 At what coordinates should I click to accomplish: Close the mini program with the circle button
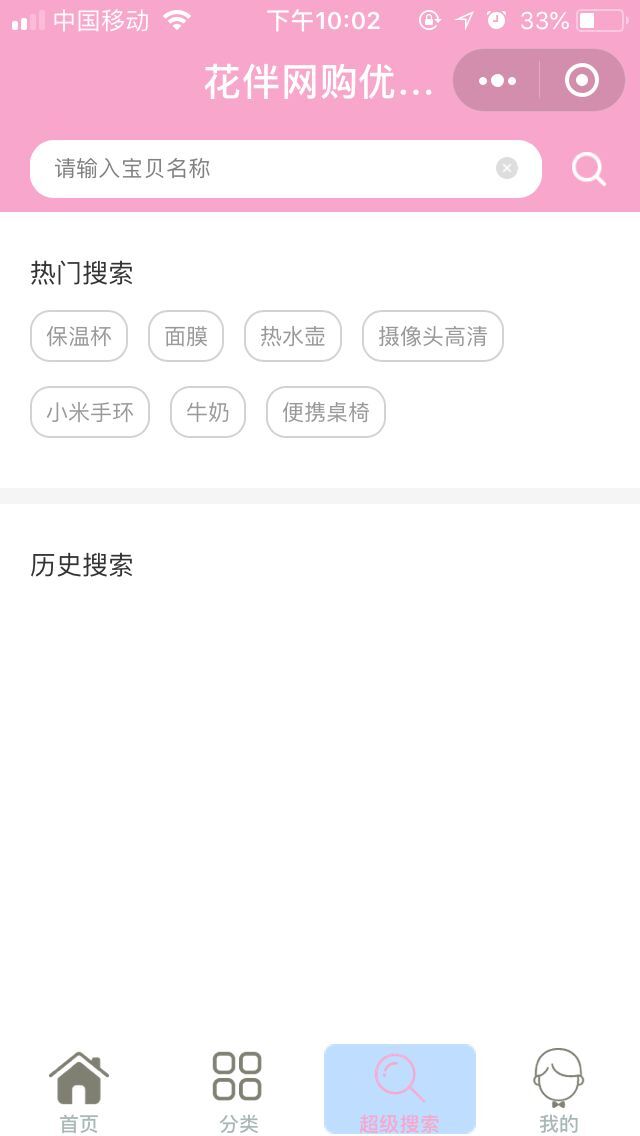pyautogui.click(x=582, y=80)
